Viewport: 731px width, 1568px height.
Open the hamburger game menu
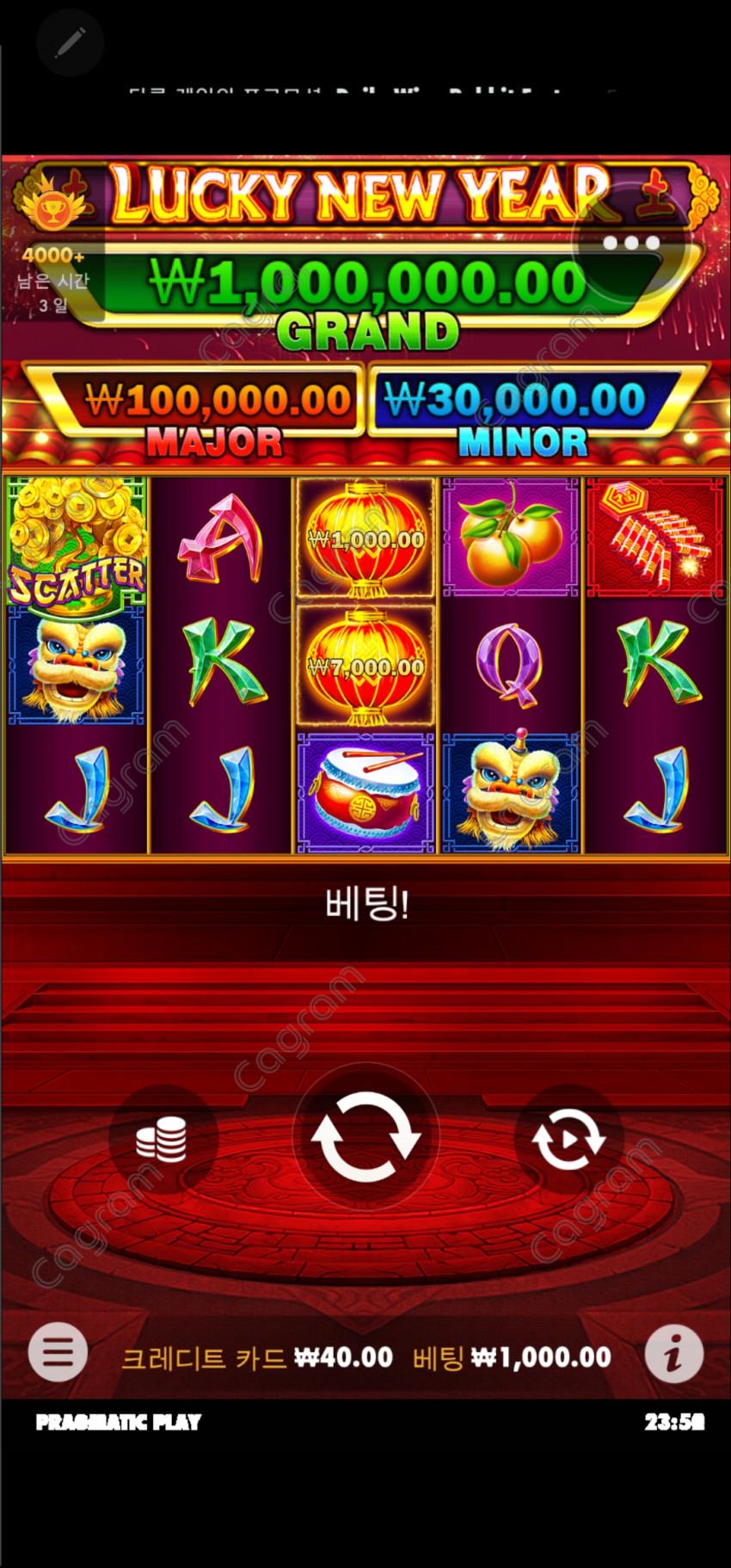pos(58,1352)
